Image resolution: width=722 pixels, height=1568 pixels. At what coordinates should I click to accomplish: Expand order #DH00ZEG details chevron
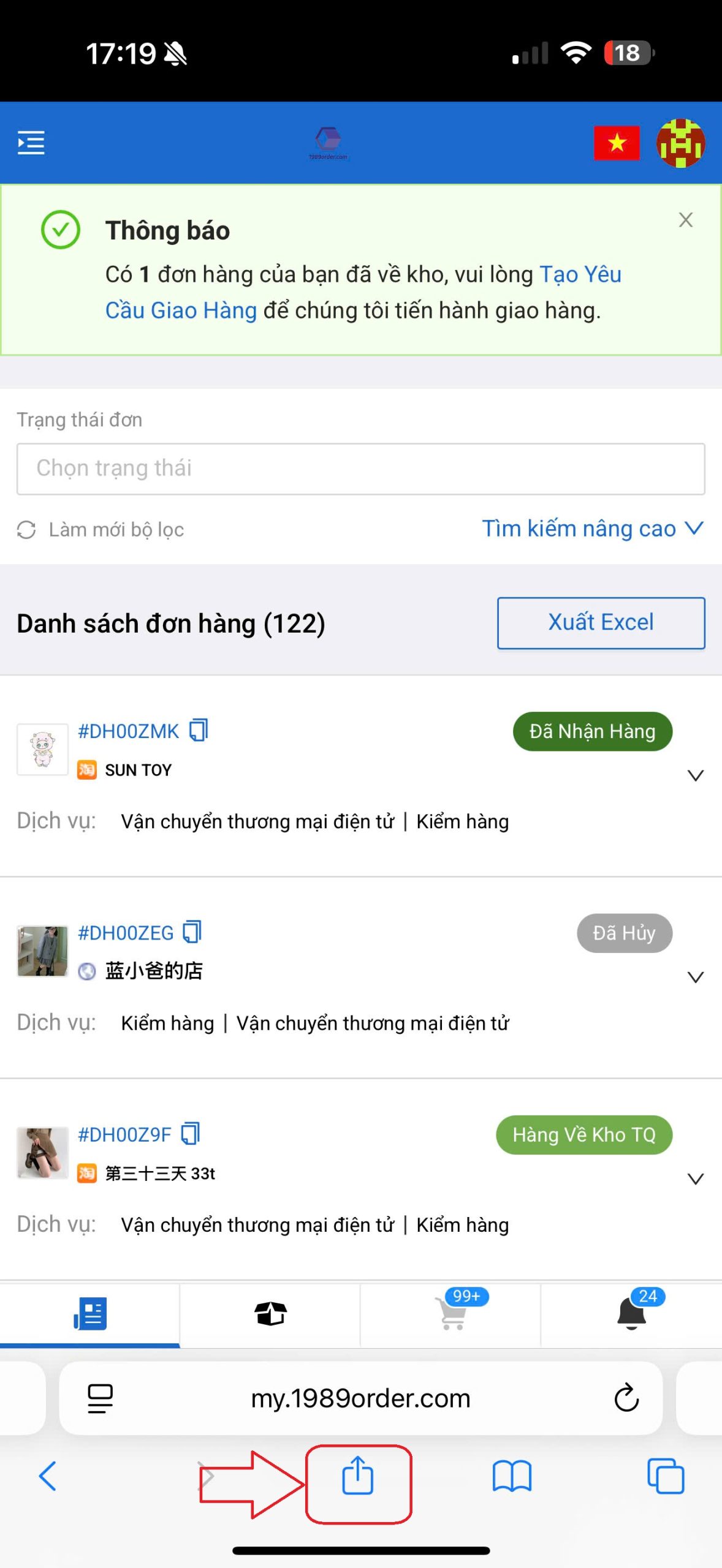[x=695, y=977]
